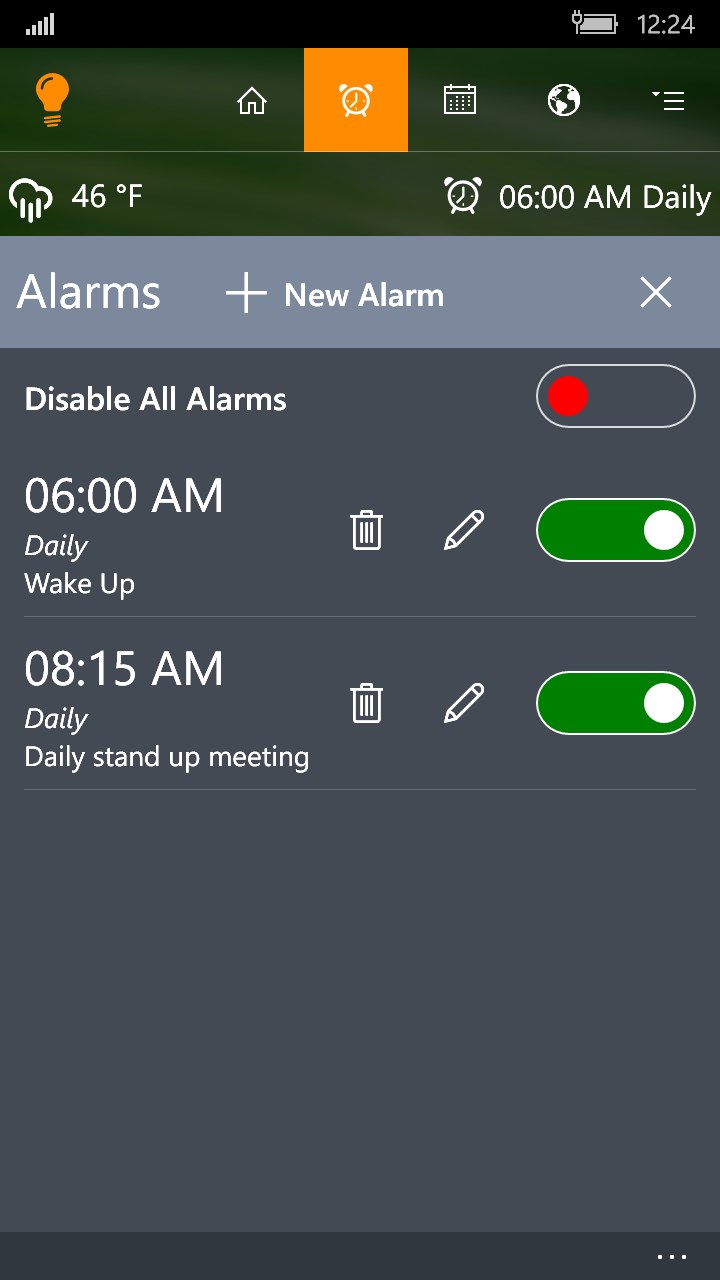This screenshot has height=1280, width=720.
Task: Delete the 06:00 AM Wake Up alarm
Action: point(367,530)
